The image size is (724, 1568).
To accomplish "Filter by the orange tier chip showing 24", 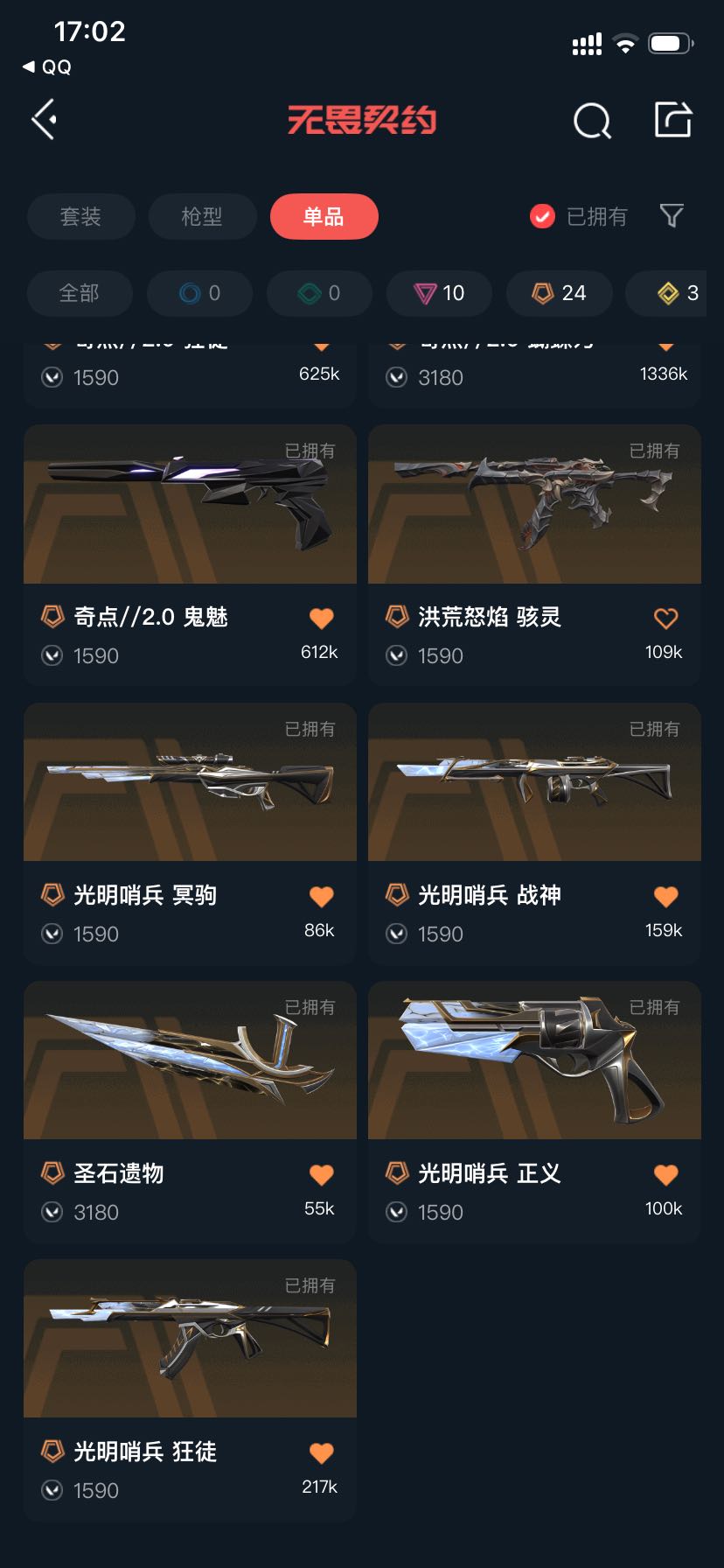I will click(560, 293).
